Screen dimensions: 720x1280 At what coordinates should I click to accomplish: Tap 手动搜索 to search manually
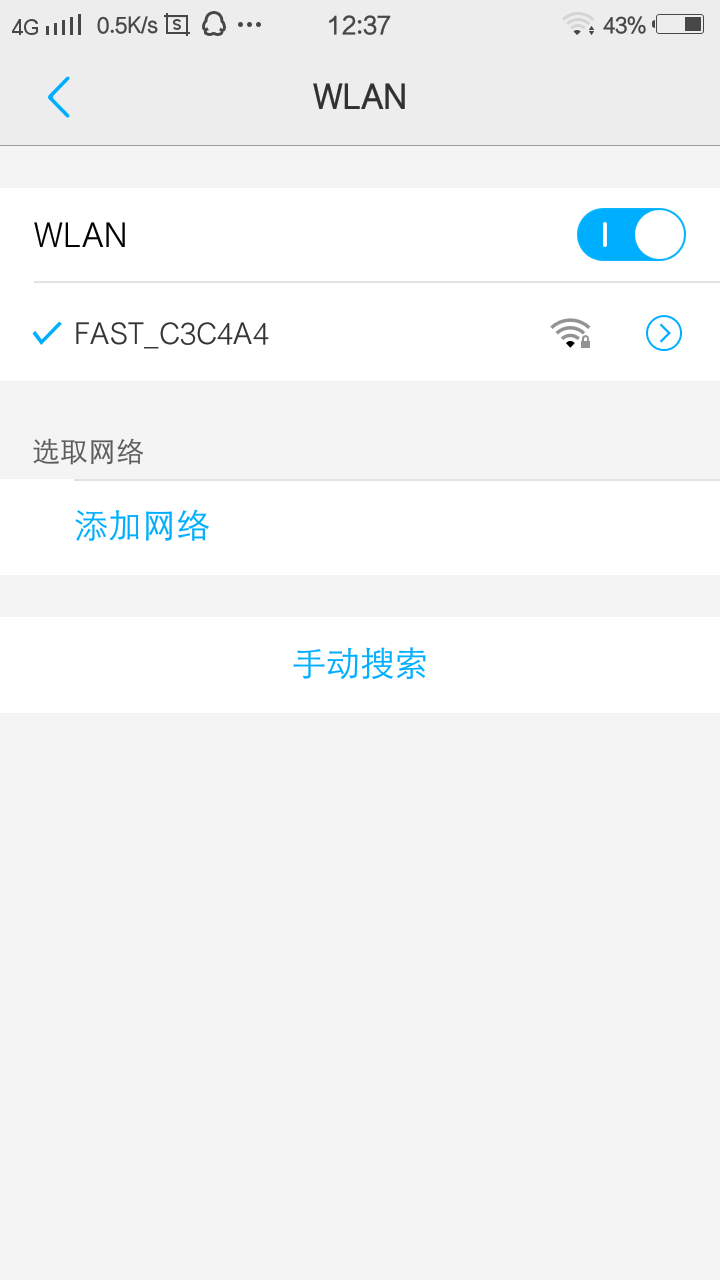[x=361, y=663]
